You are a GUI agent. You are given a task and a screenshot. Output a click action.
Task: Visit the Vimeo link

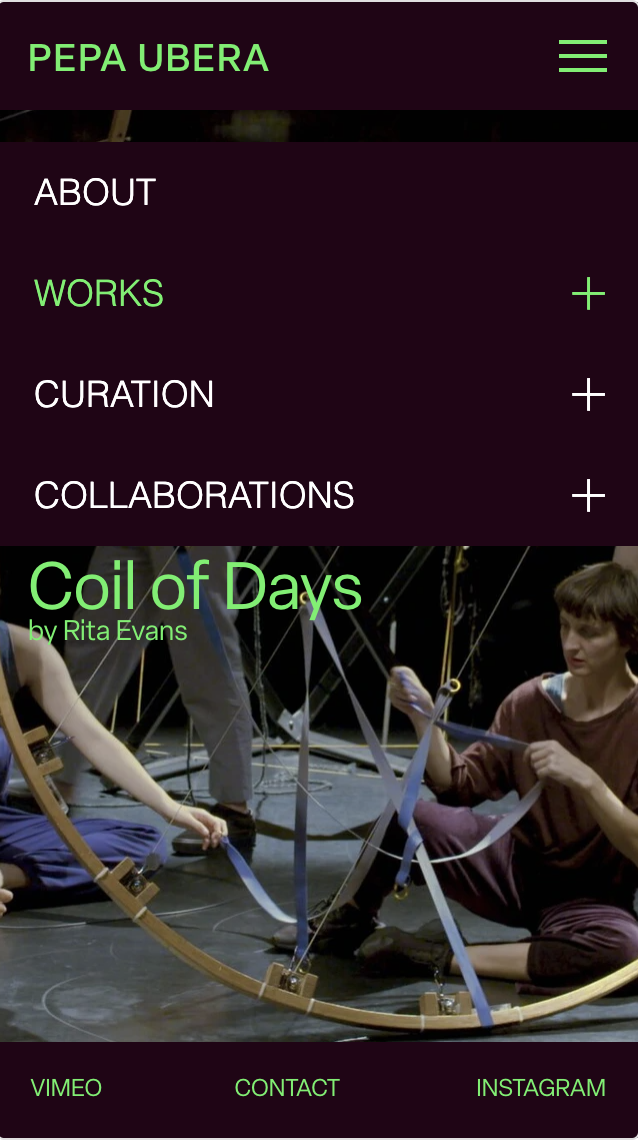(66, 1088)
